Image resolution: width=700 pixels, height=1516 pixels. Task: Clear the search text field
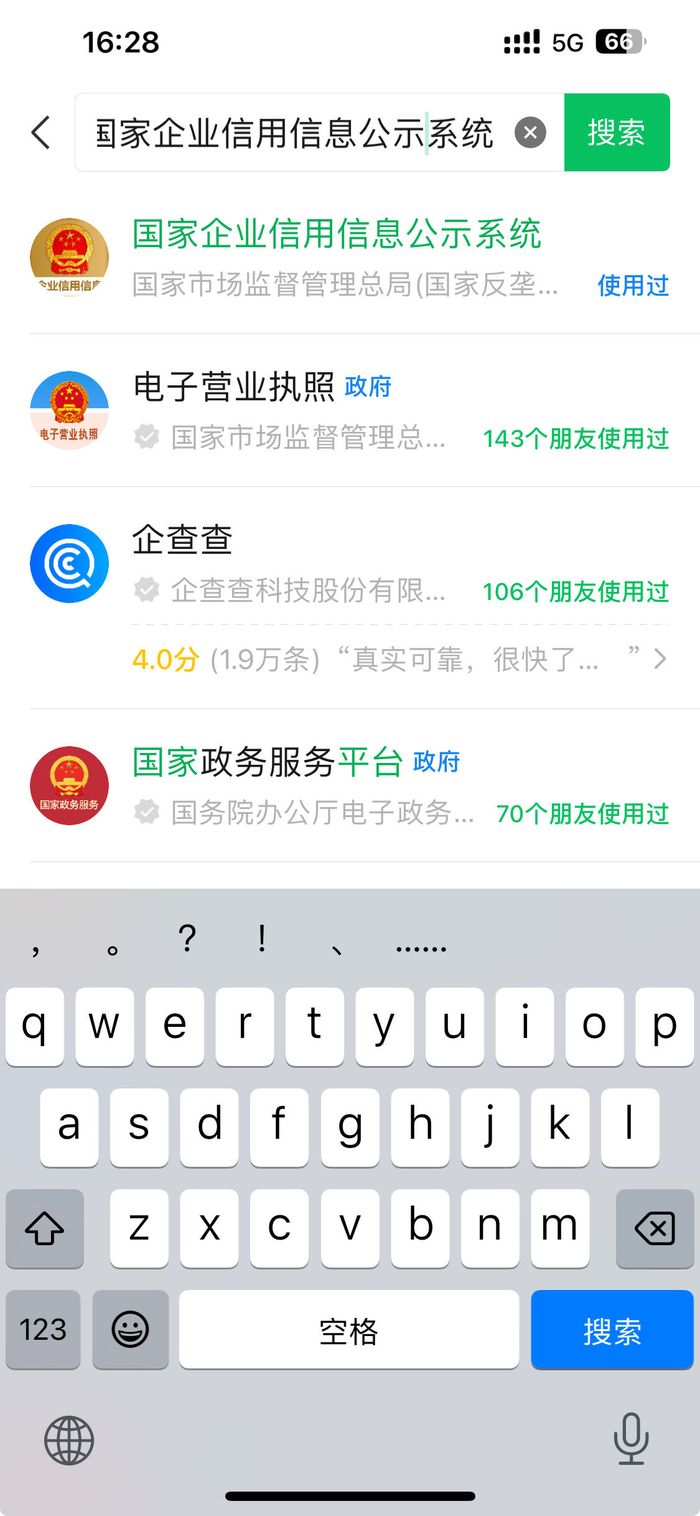point(530,133)
